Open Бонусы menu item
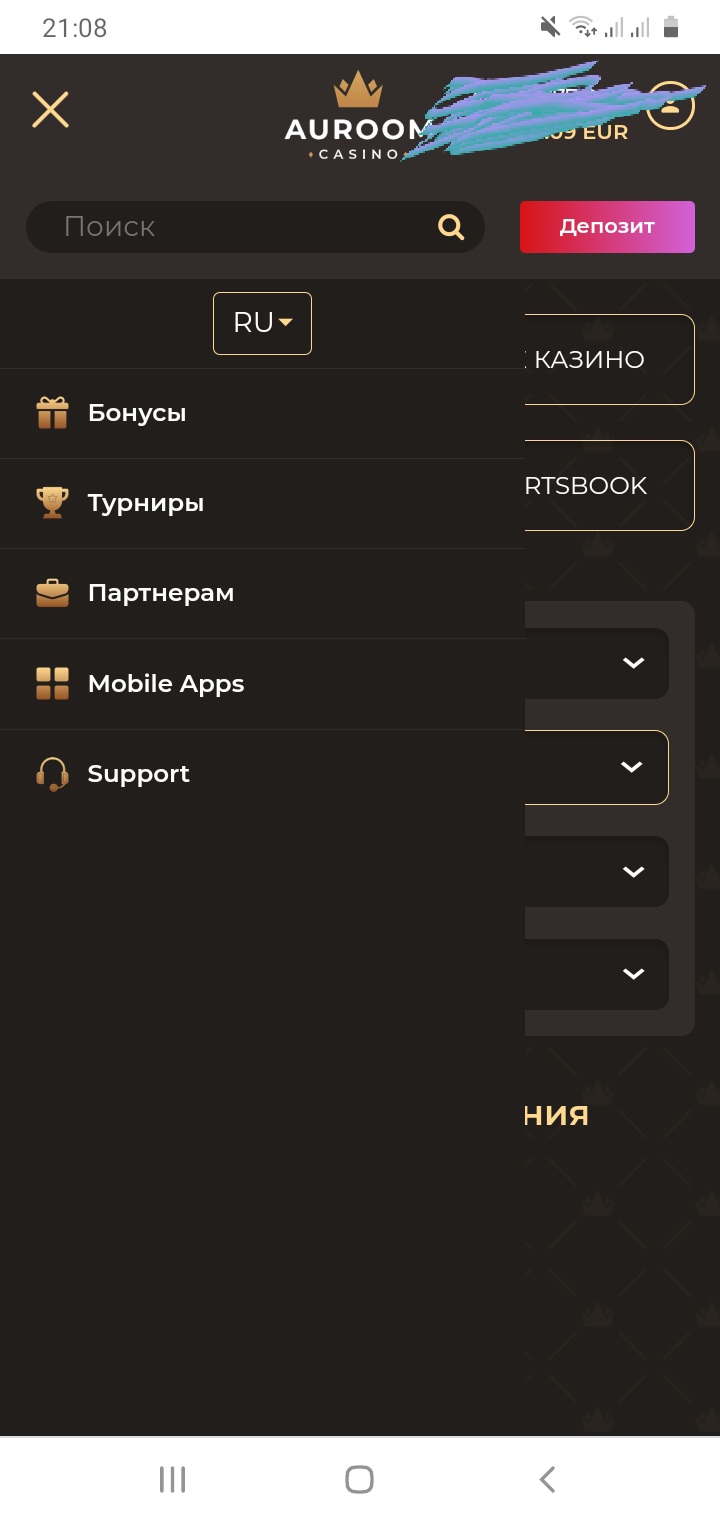720x1520 pixels. pyautogui.click(x=137, y=413)
